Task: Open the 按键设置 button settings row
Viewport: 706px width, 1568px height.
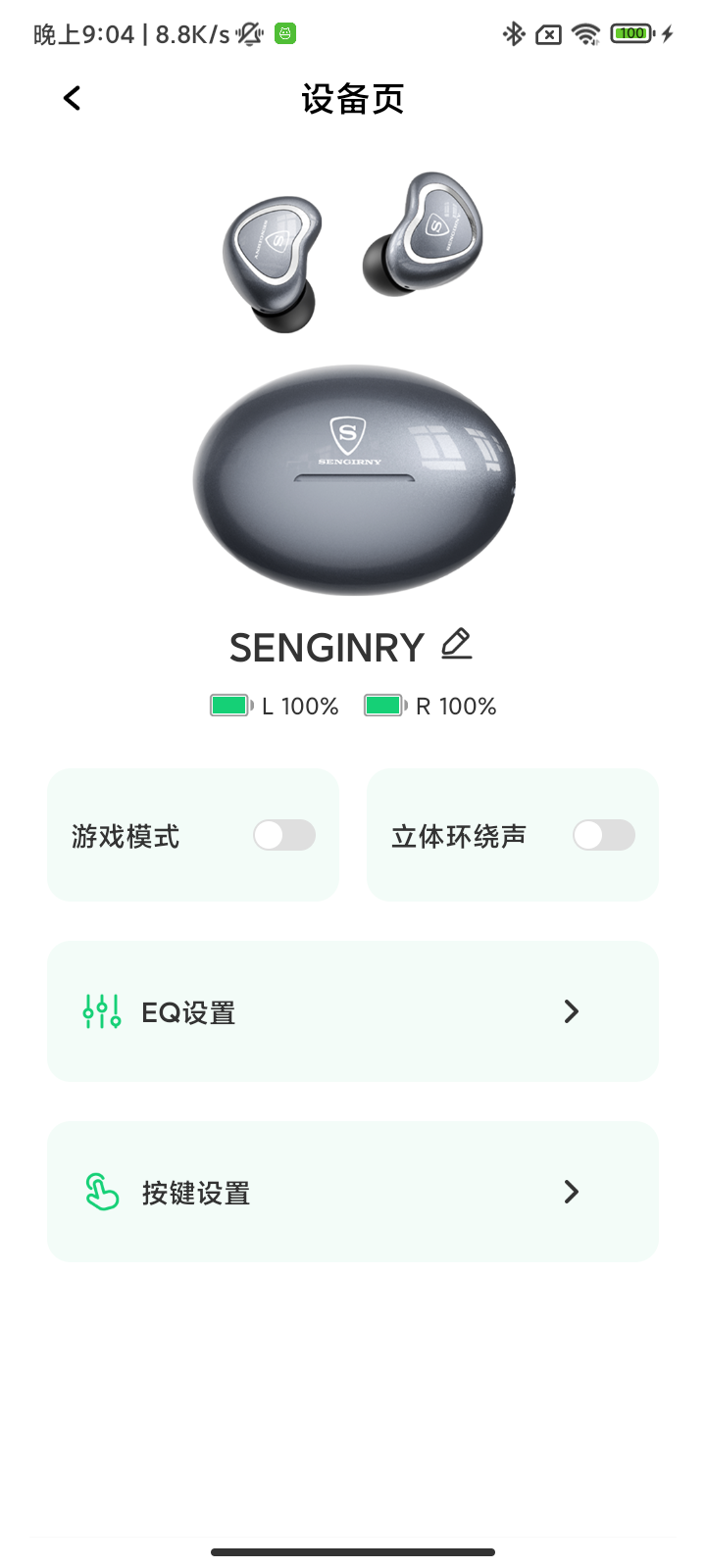Action: tap(351, 1192)
